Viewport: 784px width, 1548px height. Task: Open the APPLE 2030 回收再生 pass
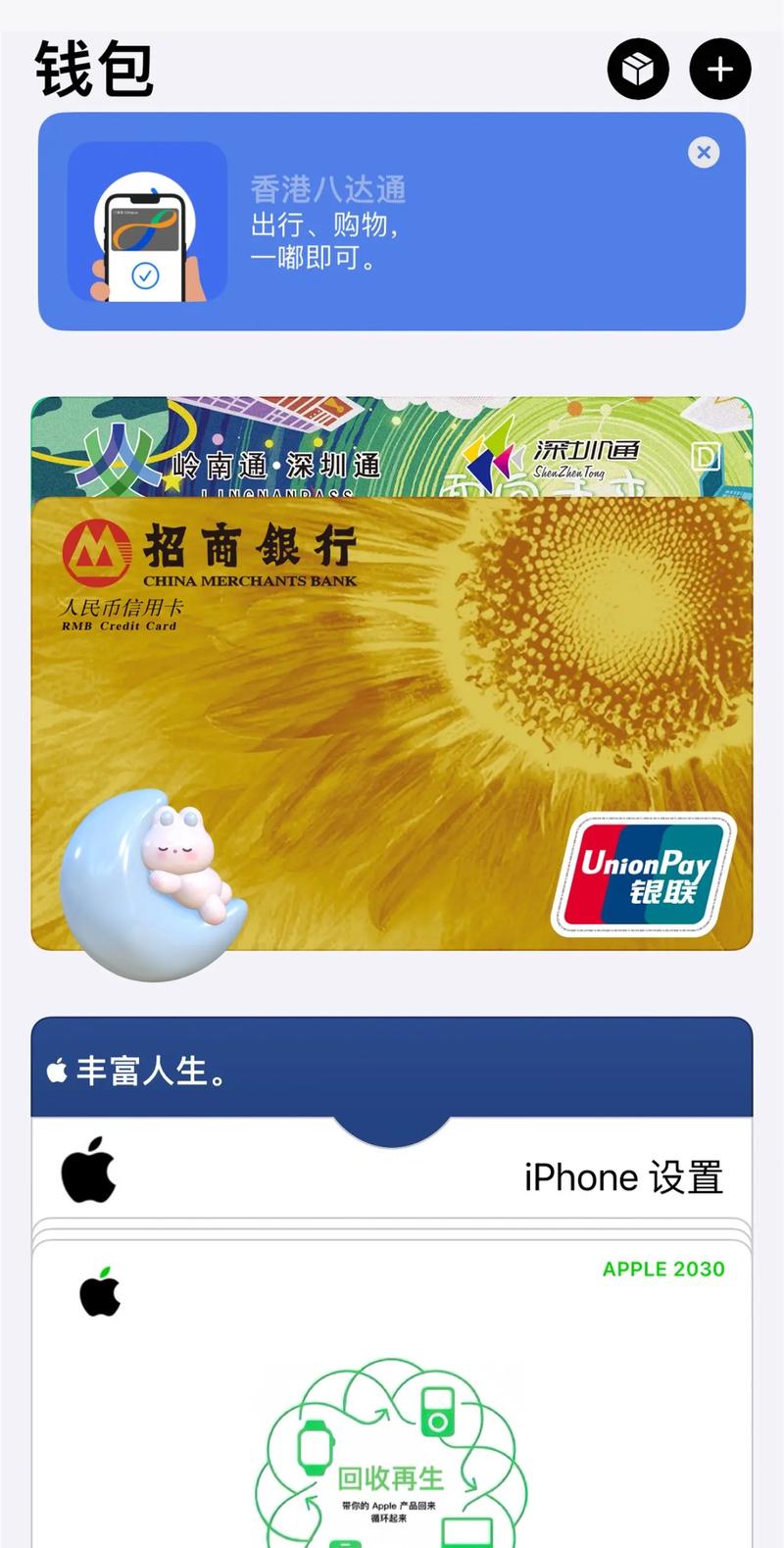(392, 1392)
